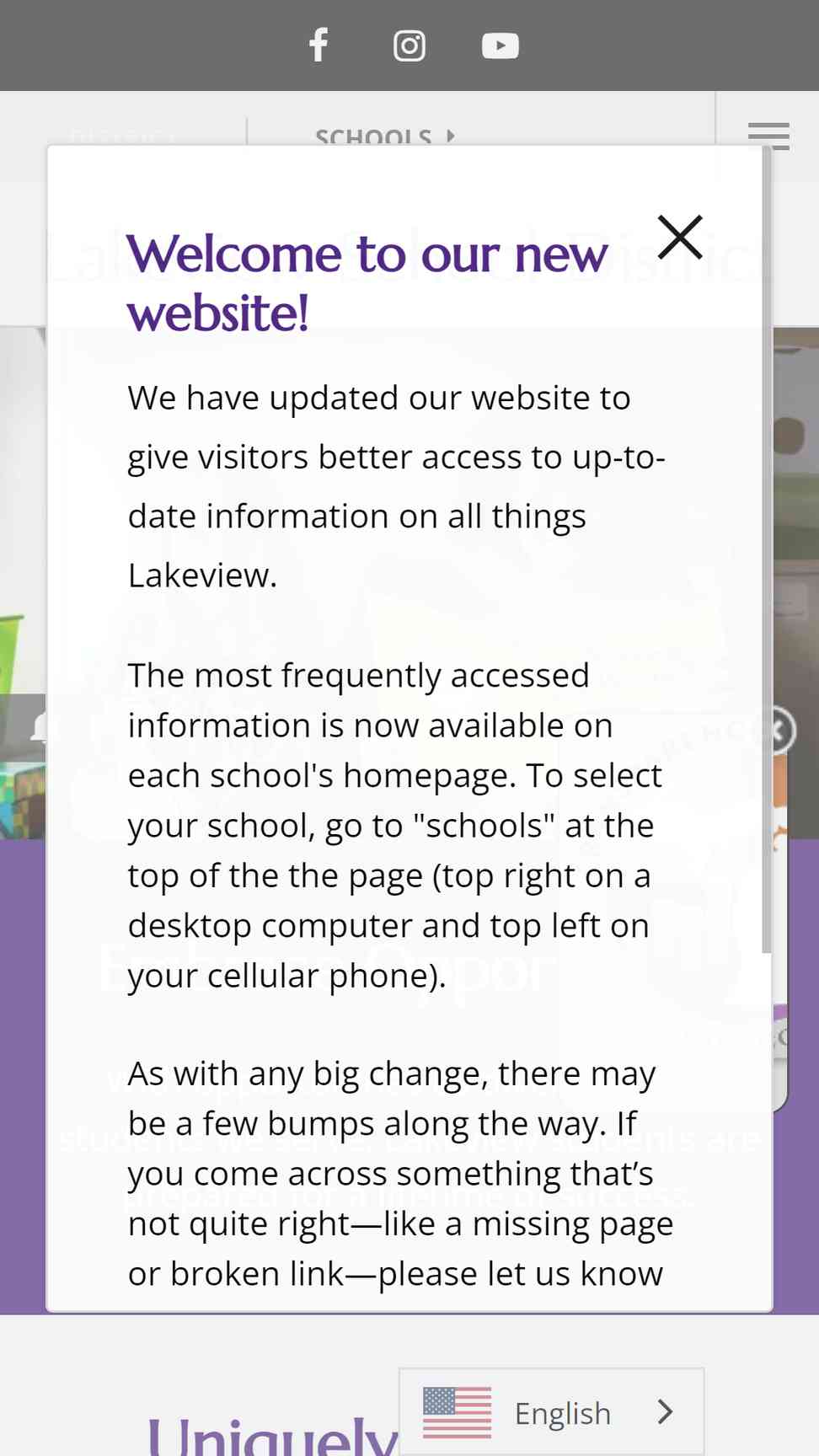Open the Facebook page icon

(318, 45)
